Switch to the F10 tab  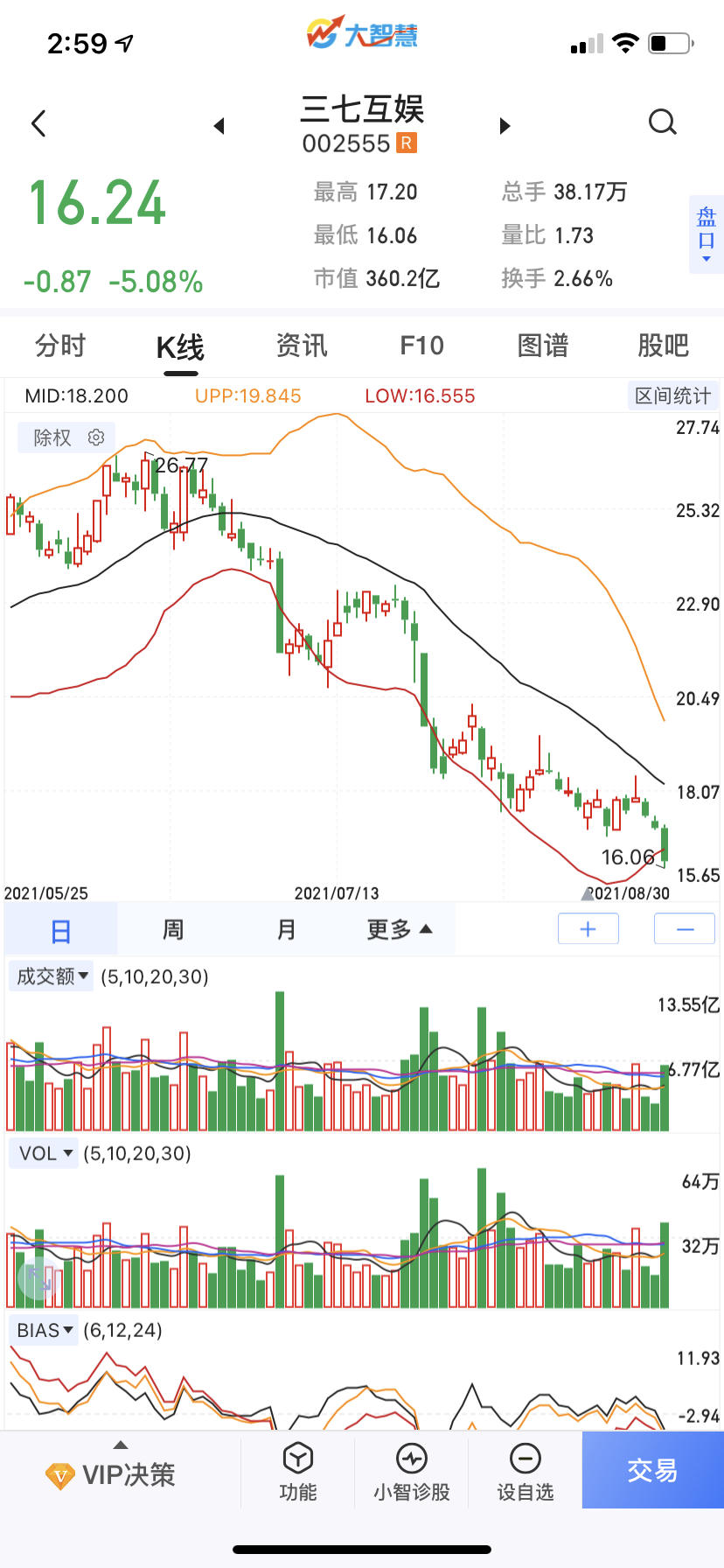coord(422,346)
